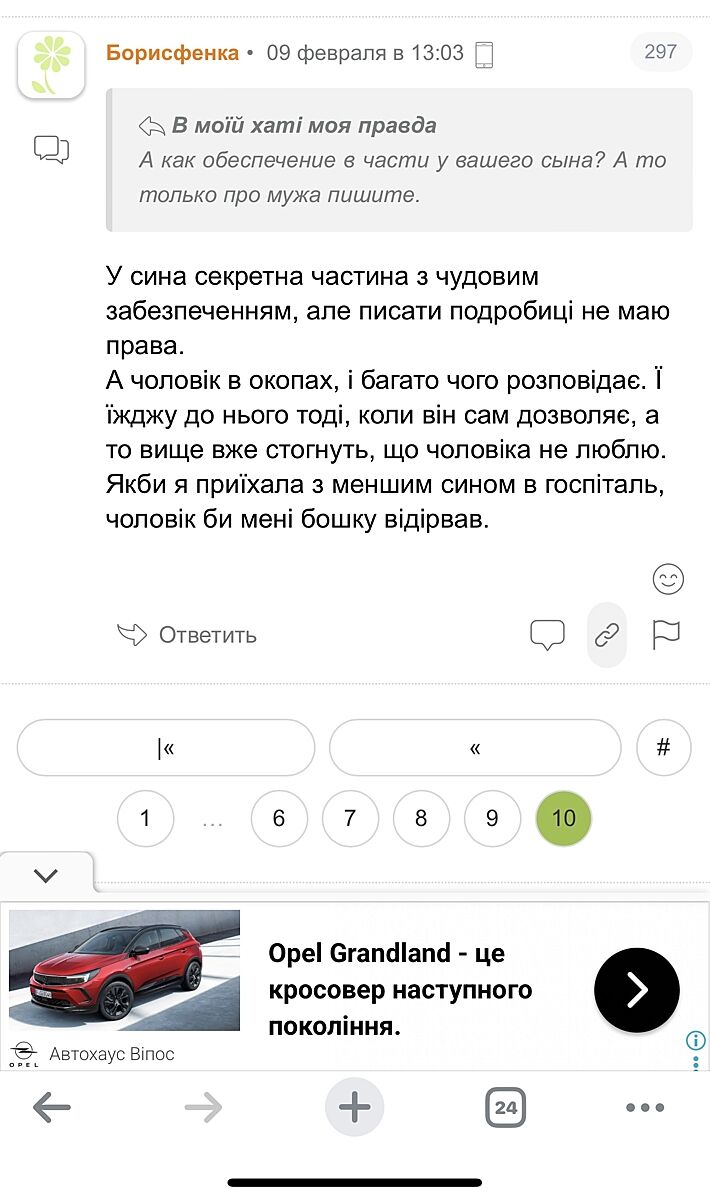The image size is (710, 1200).
Task: View the 24 open browser tabs
Action: [505, 1107]
